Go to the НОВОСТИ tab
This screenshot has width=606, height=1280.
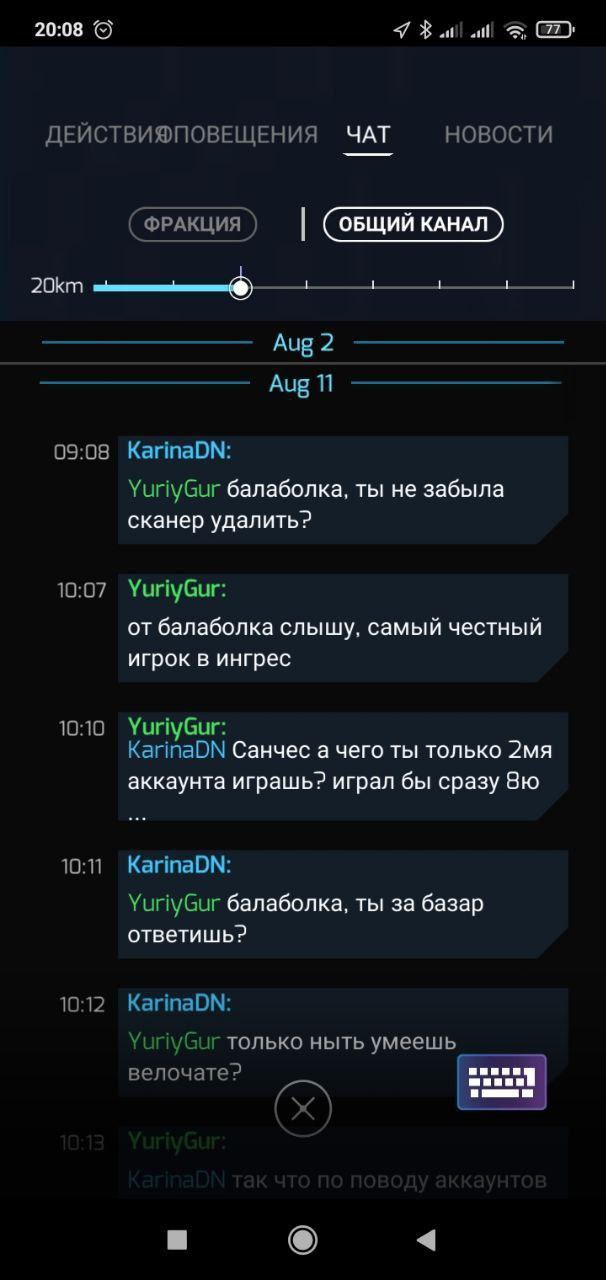(x=498, y=134)
